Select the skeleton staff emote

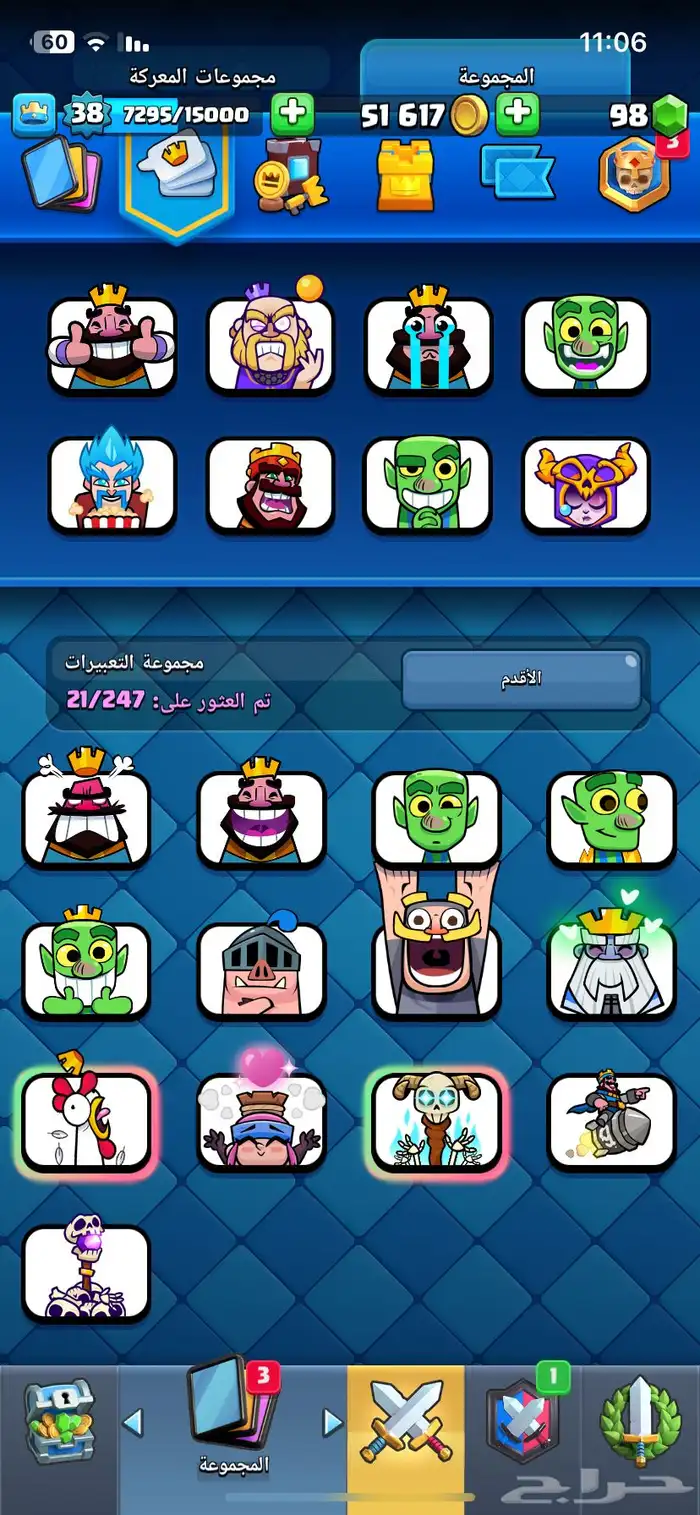(86, 1272)
